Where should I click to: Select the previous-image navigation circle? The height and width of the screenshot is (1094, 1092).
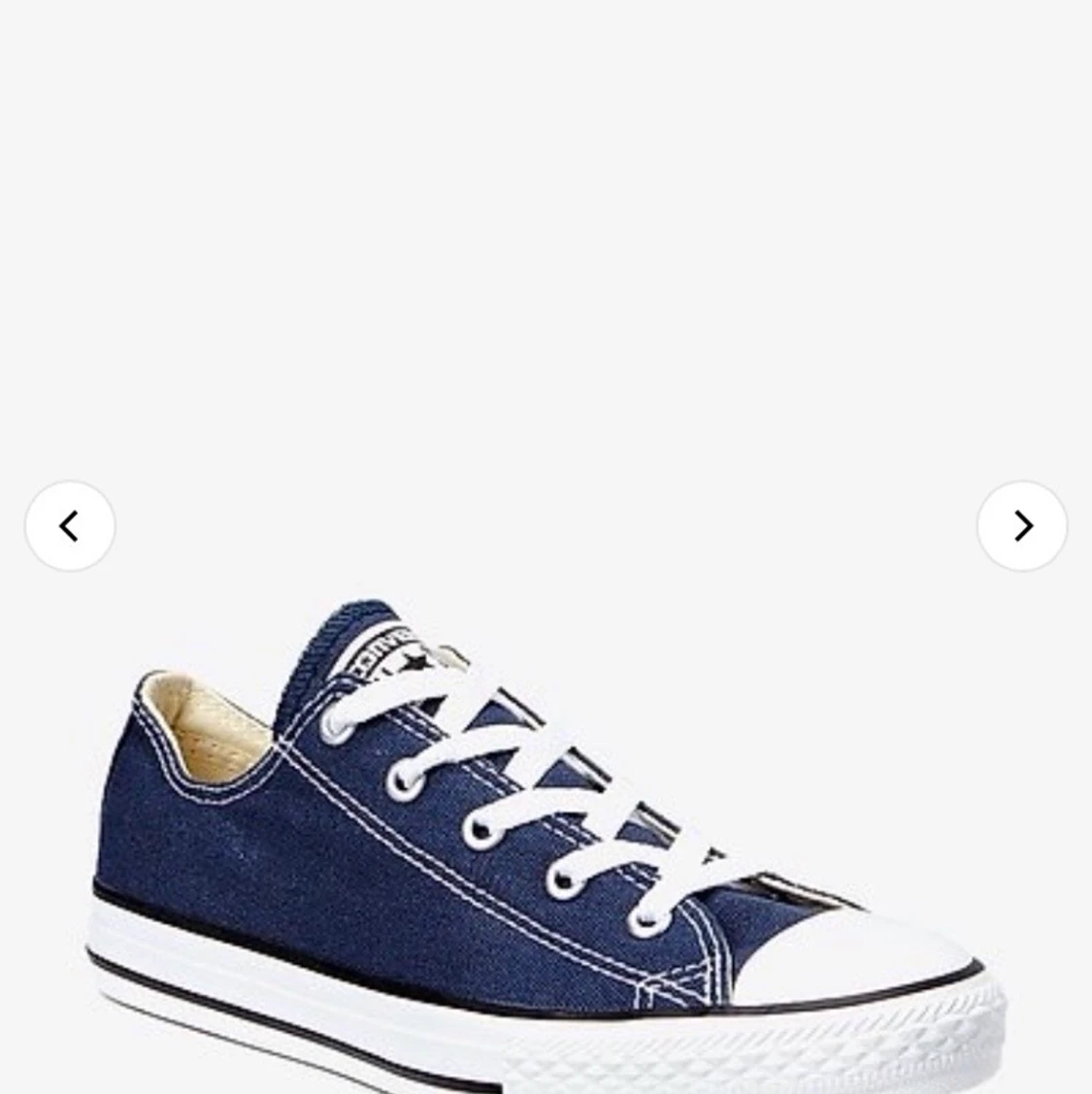tap(69, 525)
